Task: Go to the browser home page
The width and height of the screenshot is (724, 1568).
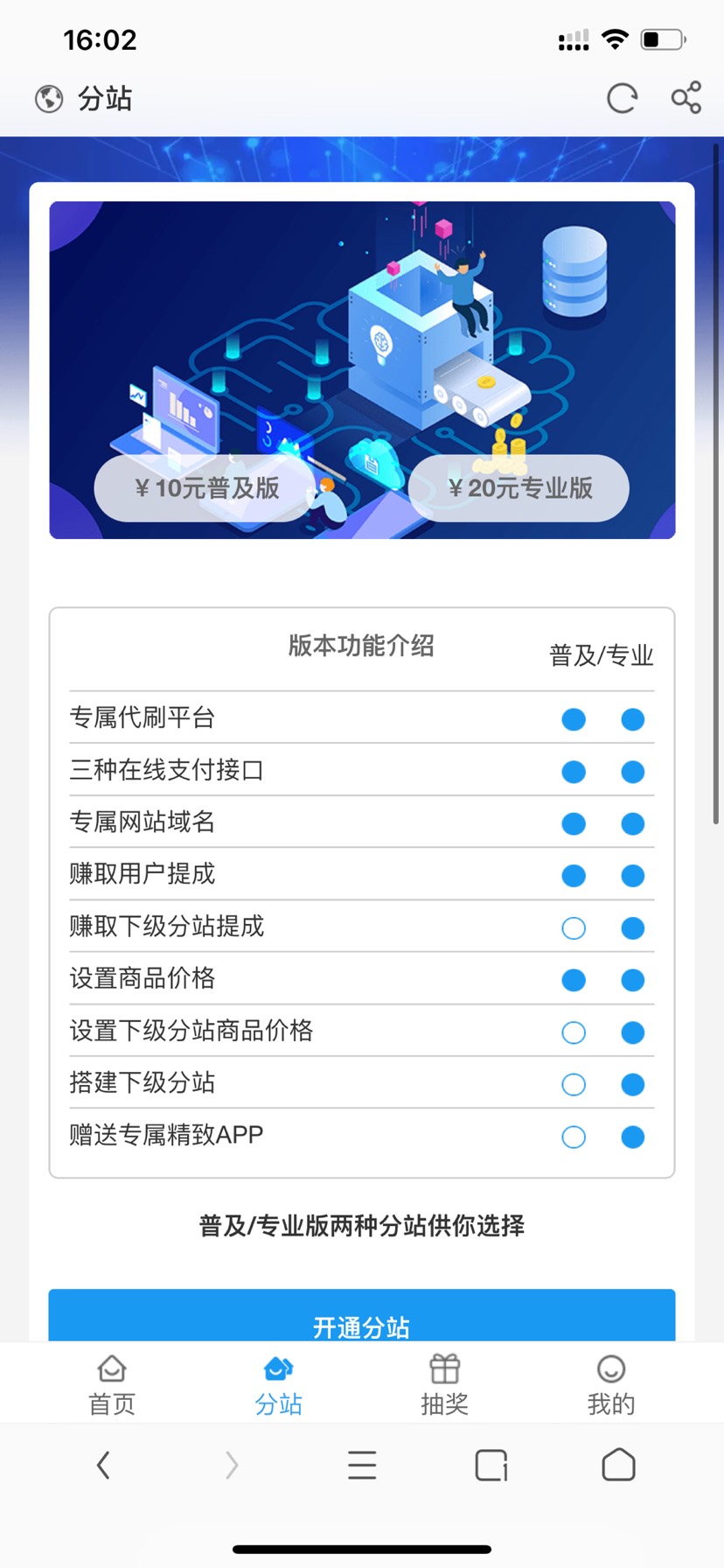Action: 618,1465
